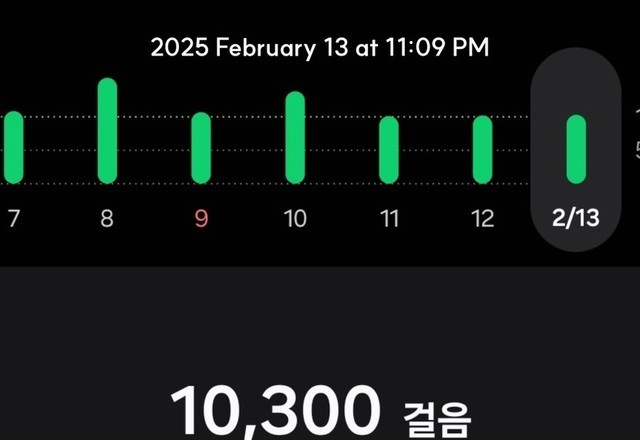Select the step bar for day 8
This screenshot has width=640, height=440.
click(x=107, y=131)
